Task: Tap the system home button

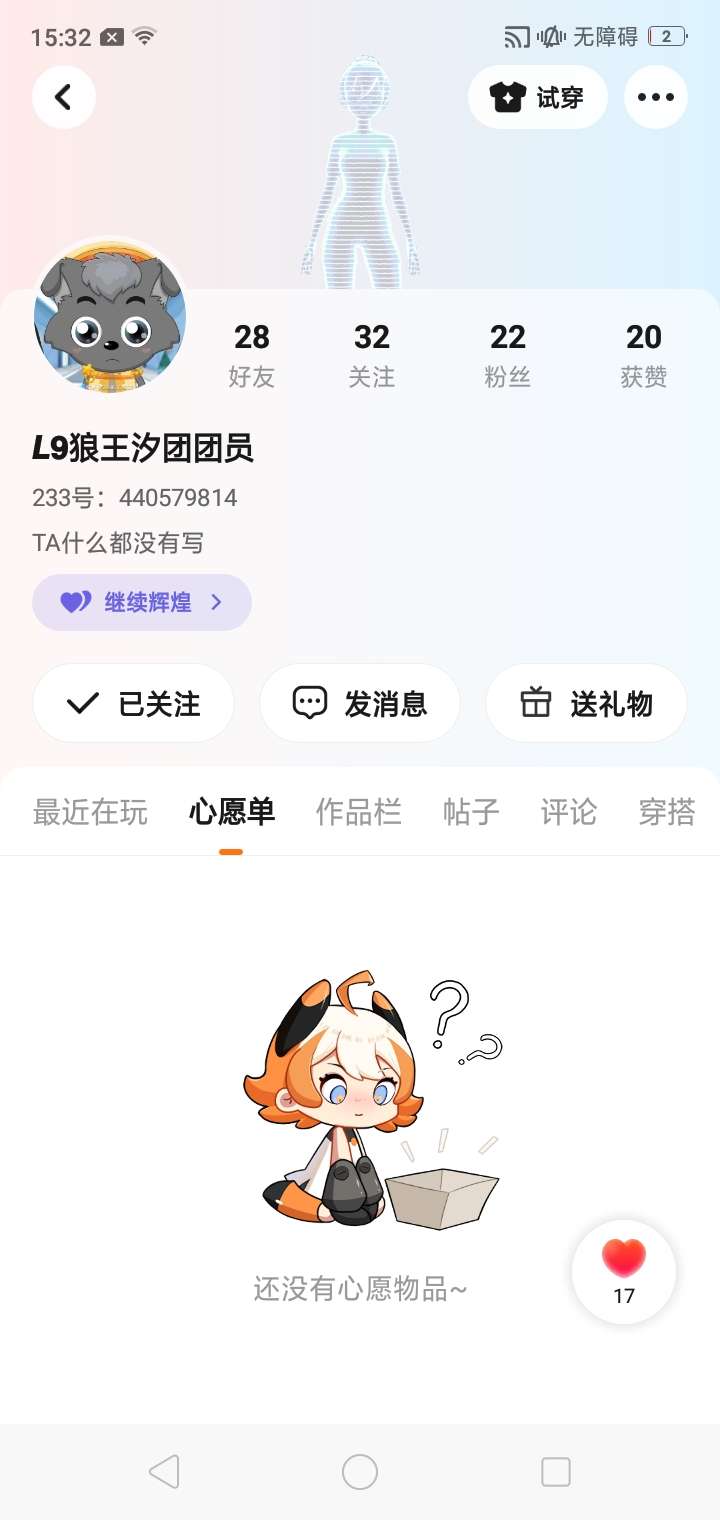Action: (360, 1472)
